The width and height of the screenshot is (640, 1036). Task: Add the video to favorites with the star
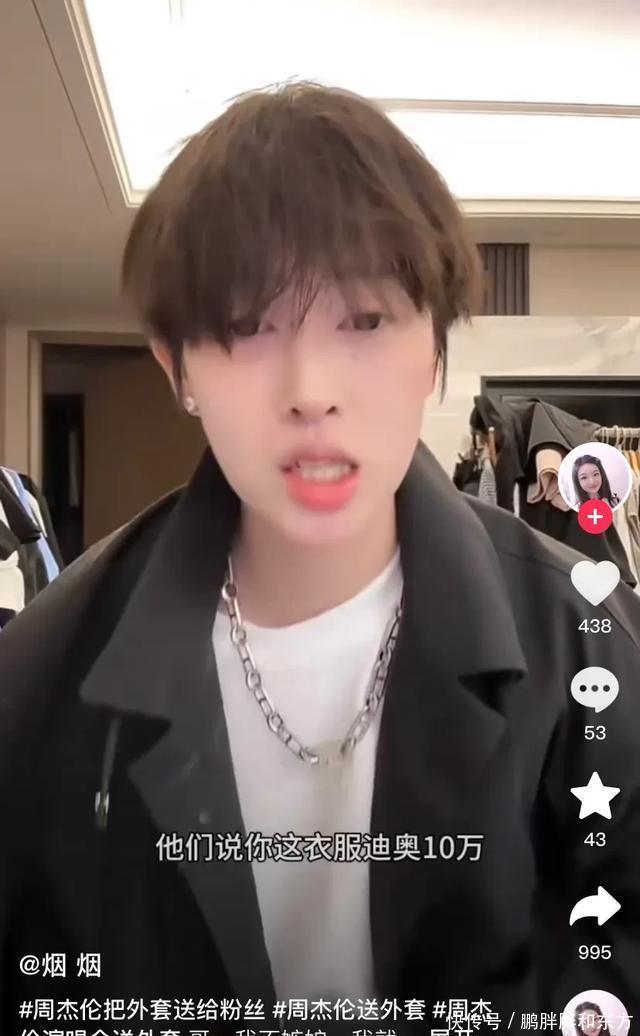[594, 796]
